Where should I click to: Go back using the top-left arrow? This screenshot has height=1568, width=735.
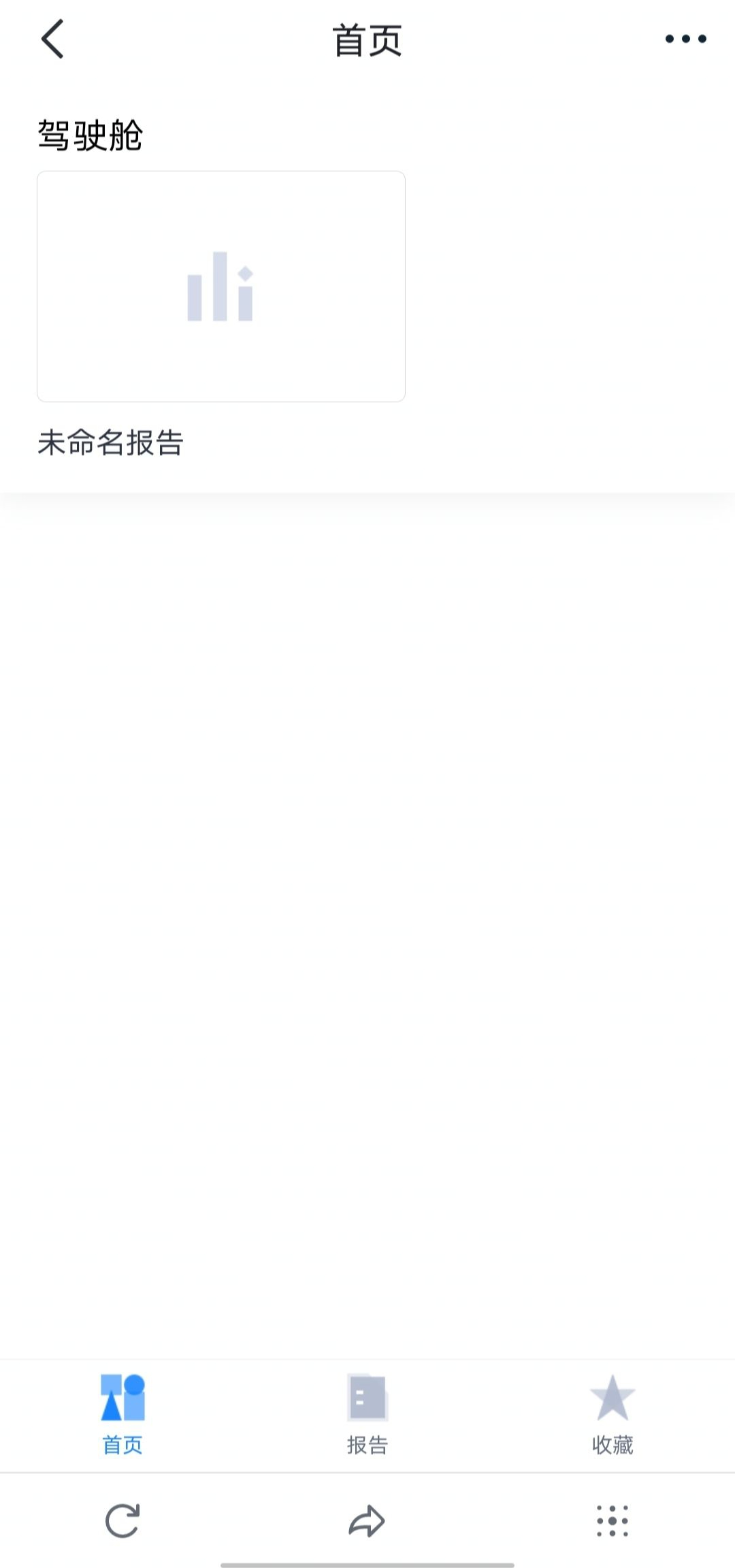click(x=53, y=39)
